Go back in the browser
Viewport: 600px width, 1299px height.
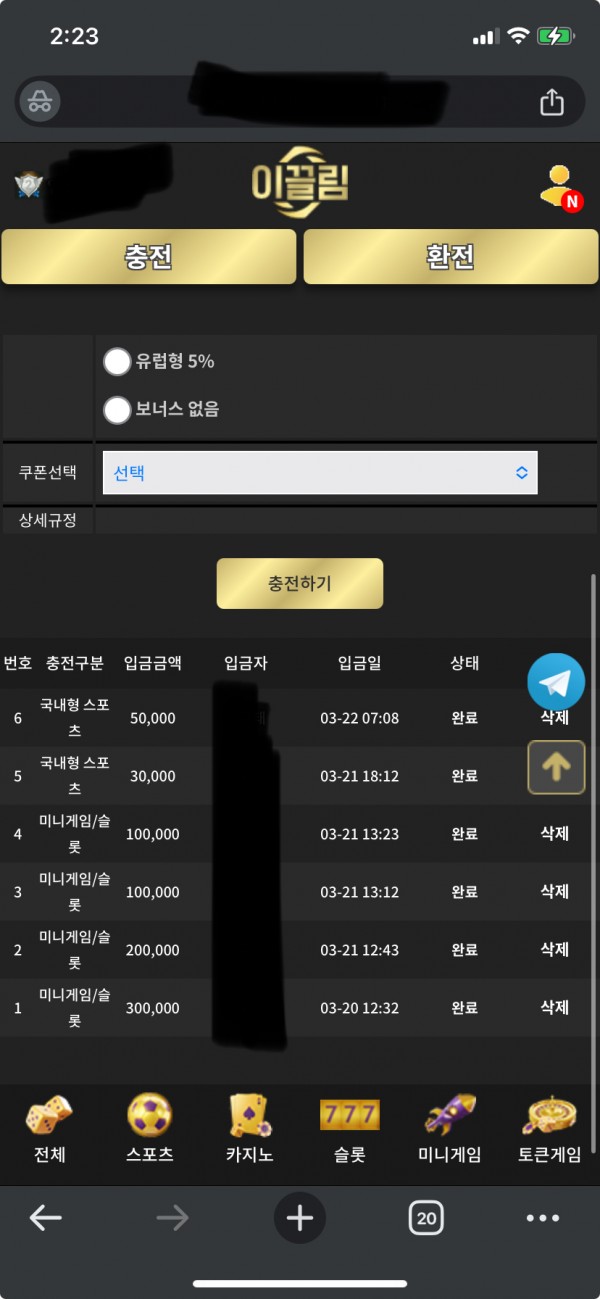pyautogui.click(x=46, y=1217)
